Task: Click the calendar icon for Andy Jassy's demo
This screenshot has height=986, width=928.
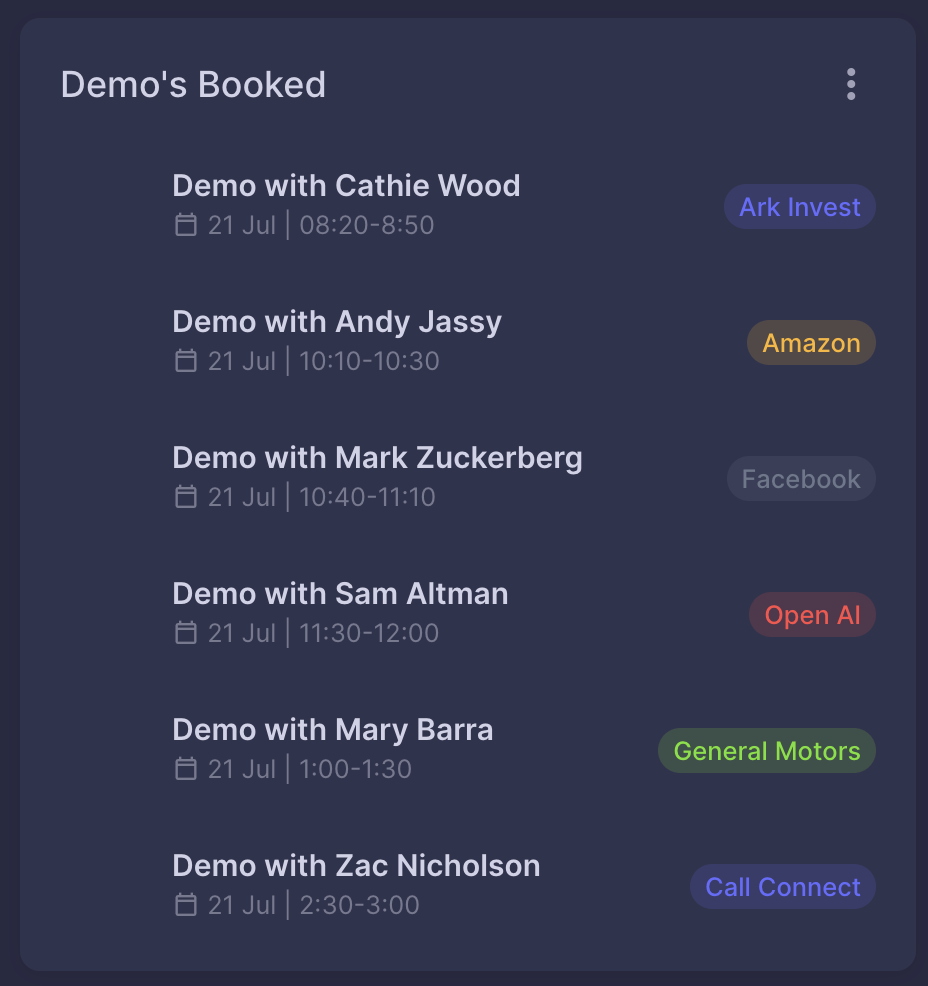Action: tap(184, 362)
